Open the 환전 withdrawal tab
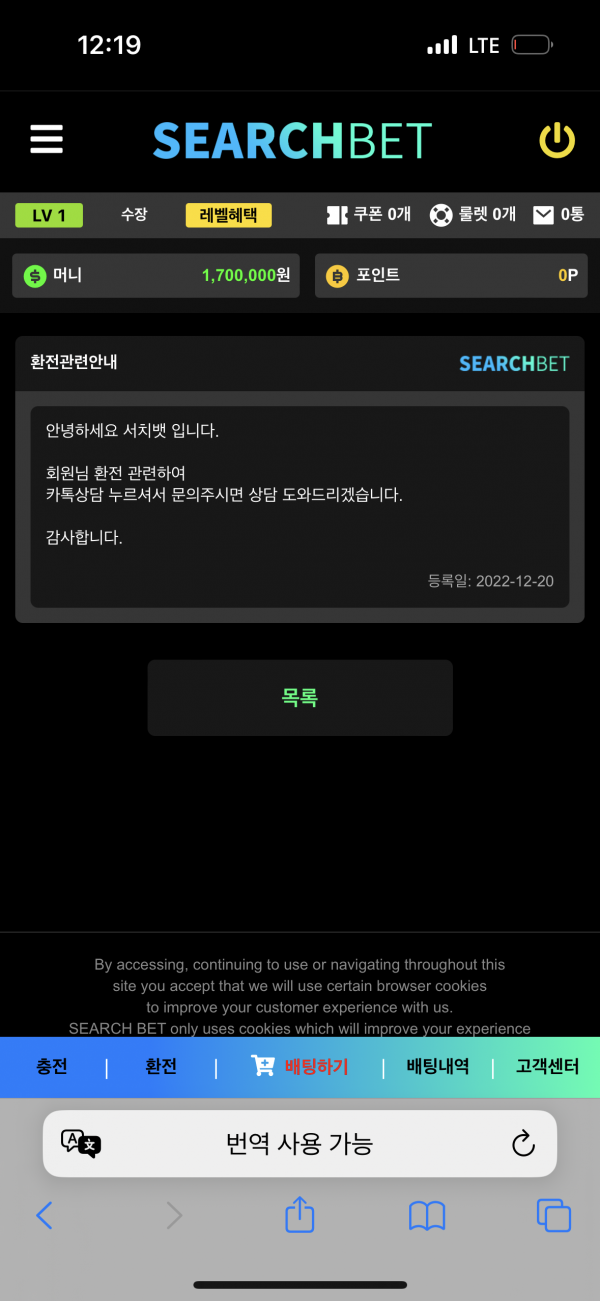 pyautogui.click(x=161, y=1067)
